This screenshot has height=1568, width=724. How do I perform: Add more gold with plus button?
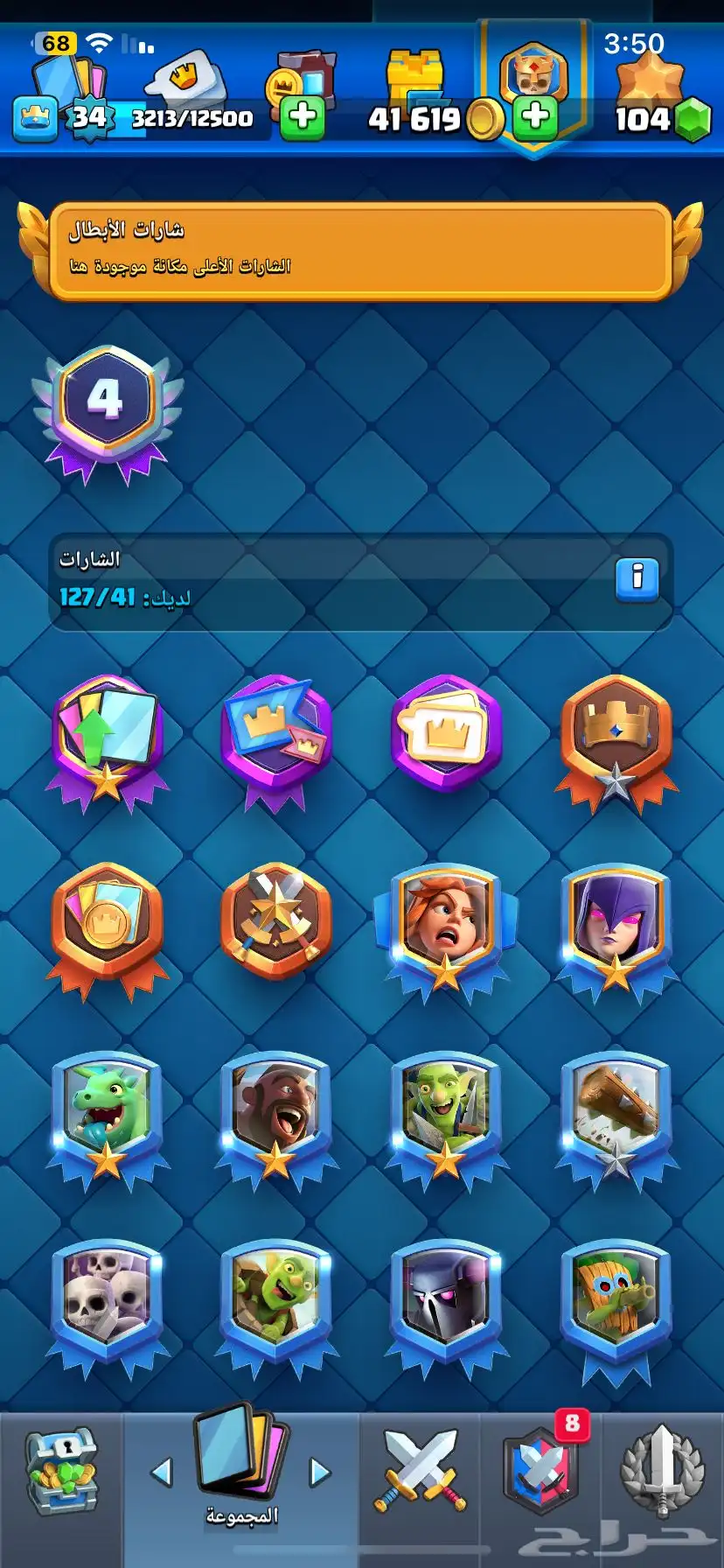coord(535,117)
